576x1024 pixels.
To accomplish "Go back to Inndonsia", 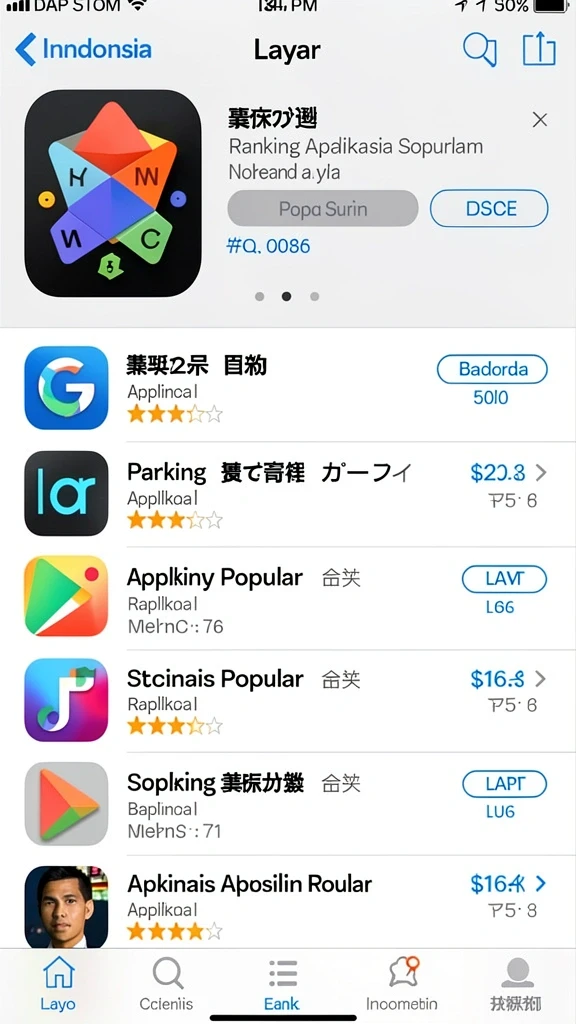I will (x=83, y=50).
